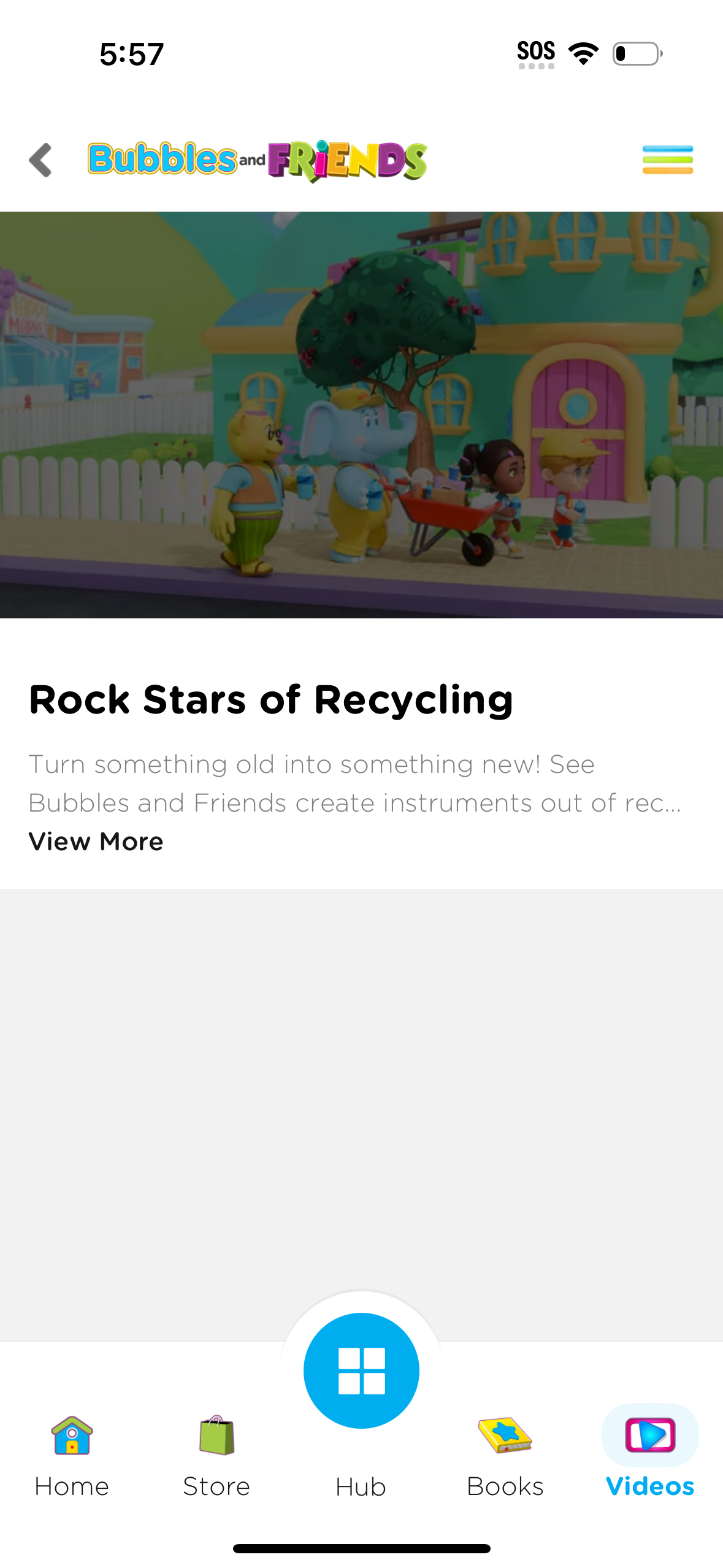Image resolution: width=723 pixels, height=1568 pixels.
Task: Expand the truncated episode description
Action: coord(96,841)
